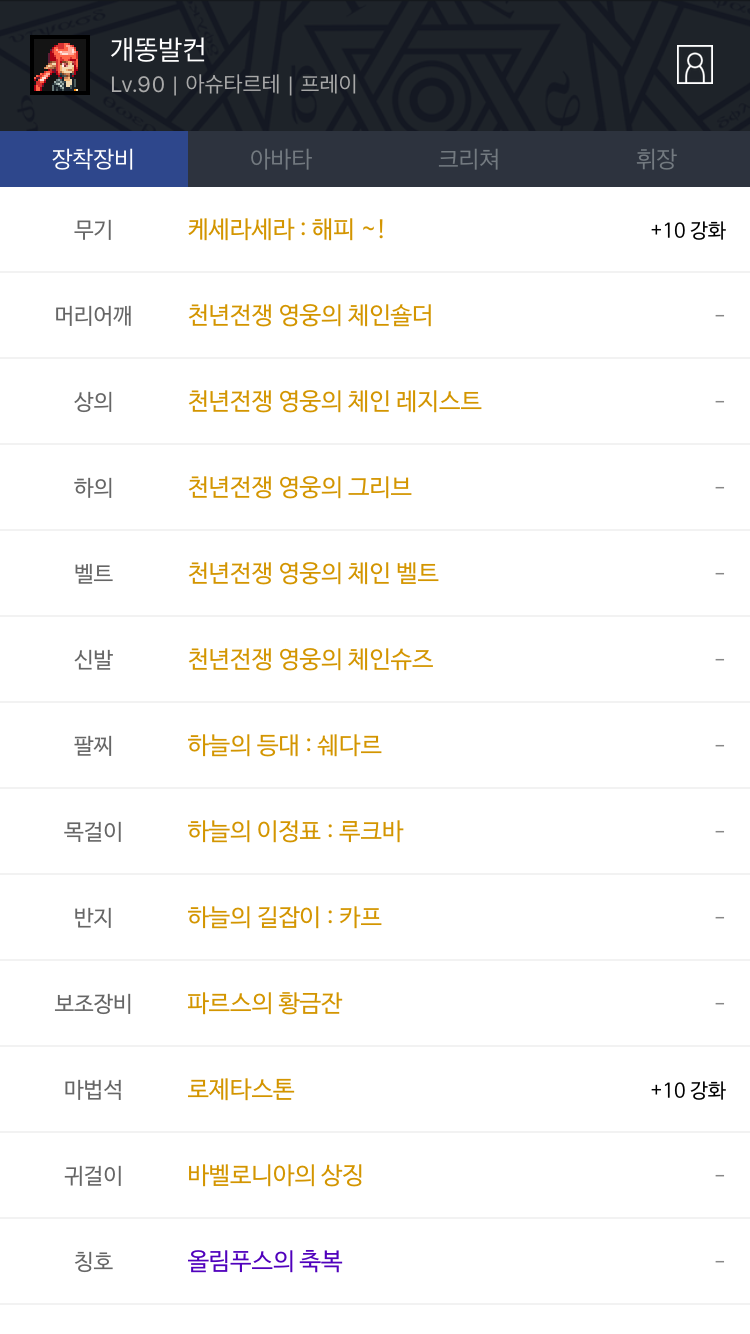
Task: View 천년전쟁 영웅의 체인슈즈 item
Action: (310, 660)
